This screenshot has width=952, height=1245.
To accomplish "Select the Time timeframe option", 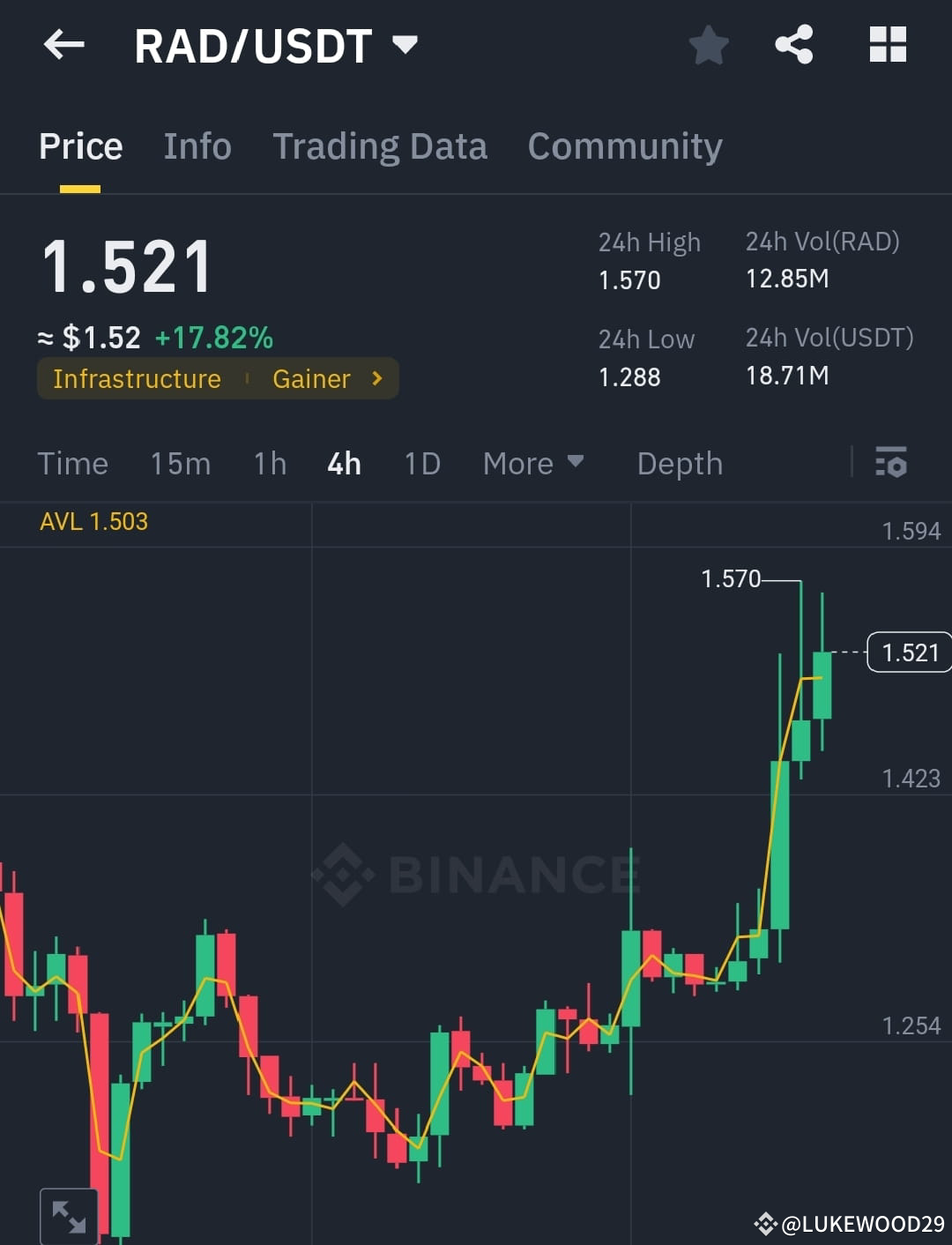I will click(72, 463).
